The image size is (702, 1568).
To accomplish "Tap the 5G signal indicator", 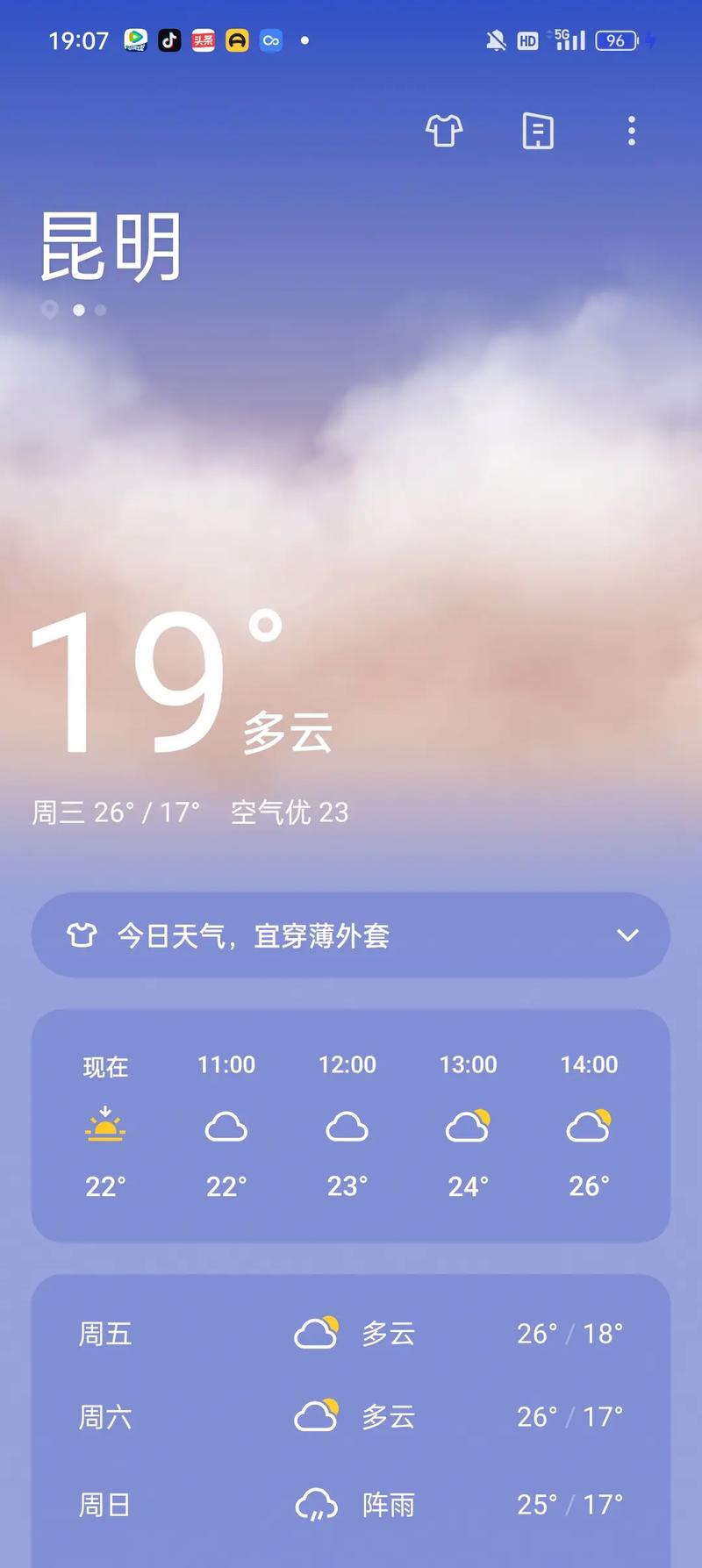I will (569, 39).
